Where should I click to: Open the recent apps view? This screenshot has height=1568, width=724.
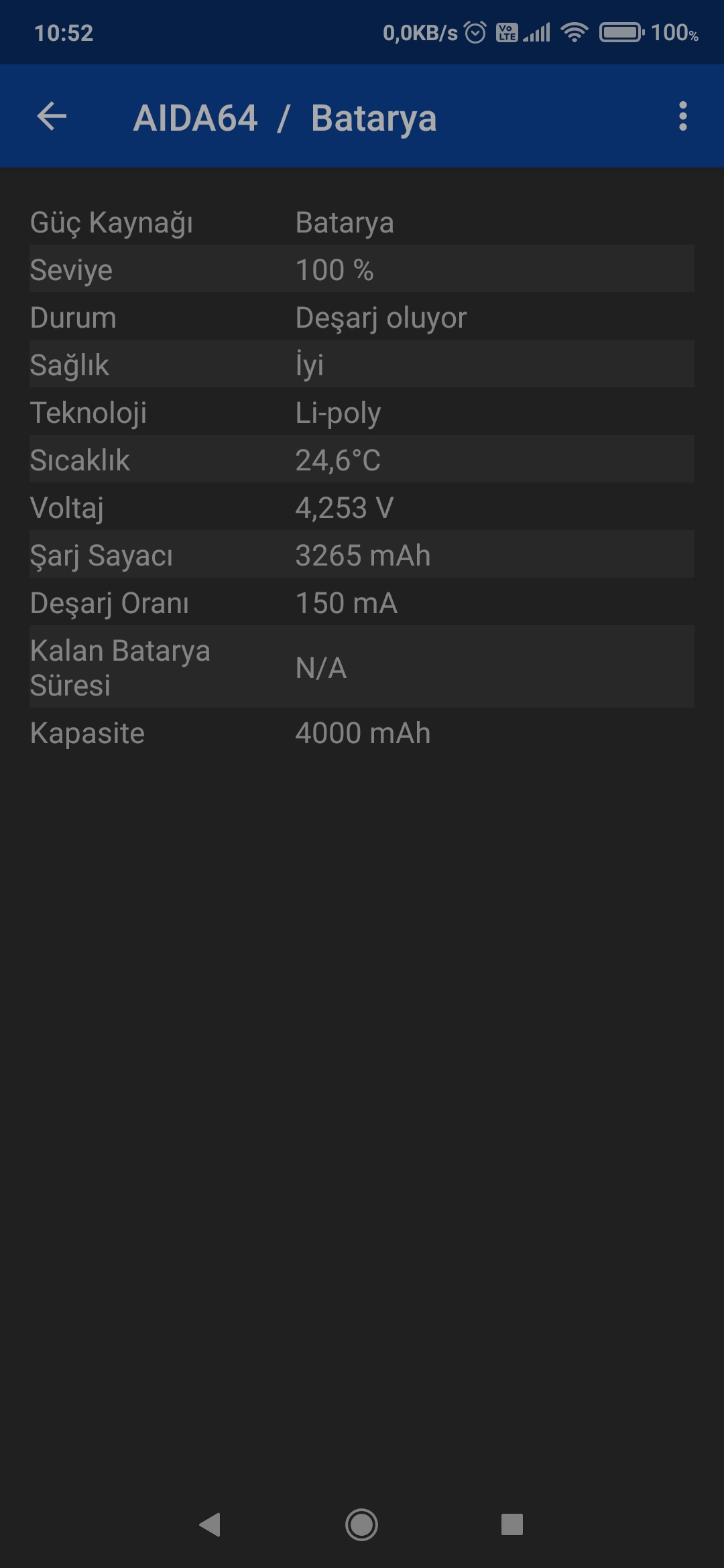pos(512,1524)
